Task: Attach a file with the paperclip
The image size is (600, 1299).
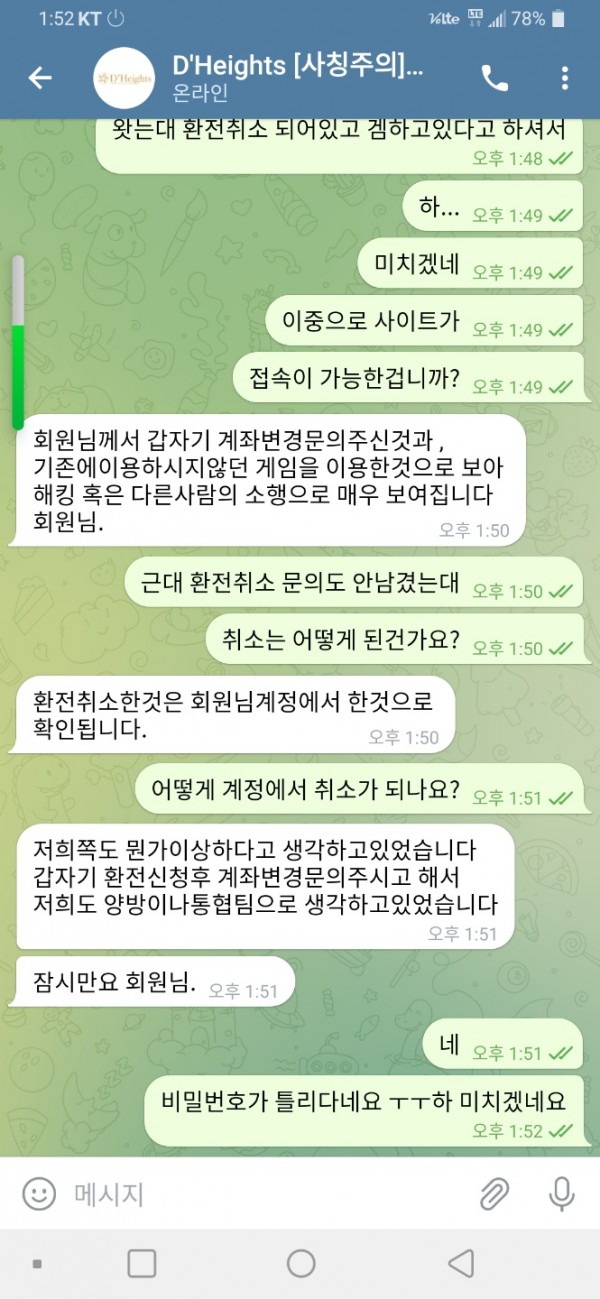Action: [494, 1193]
